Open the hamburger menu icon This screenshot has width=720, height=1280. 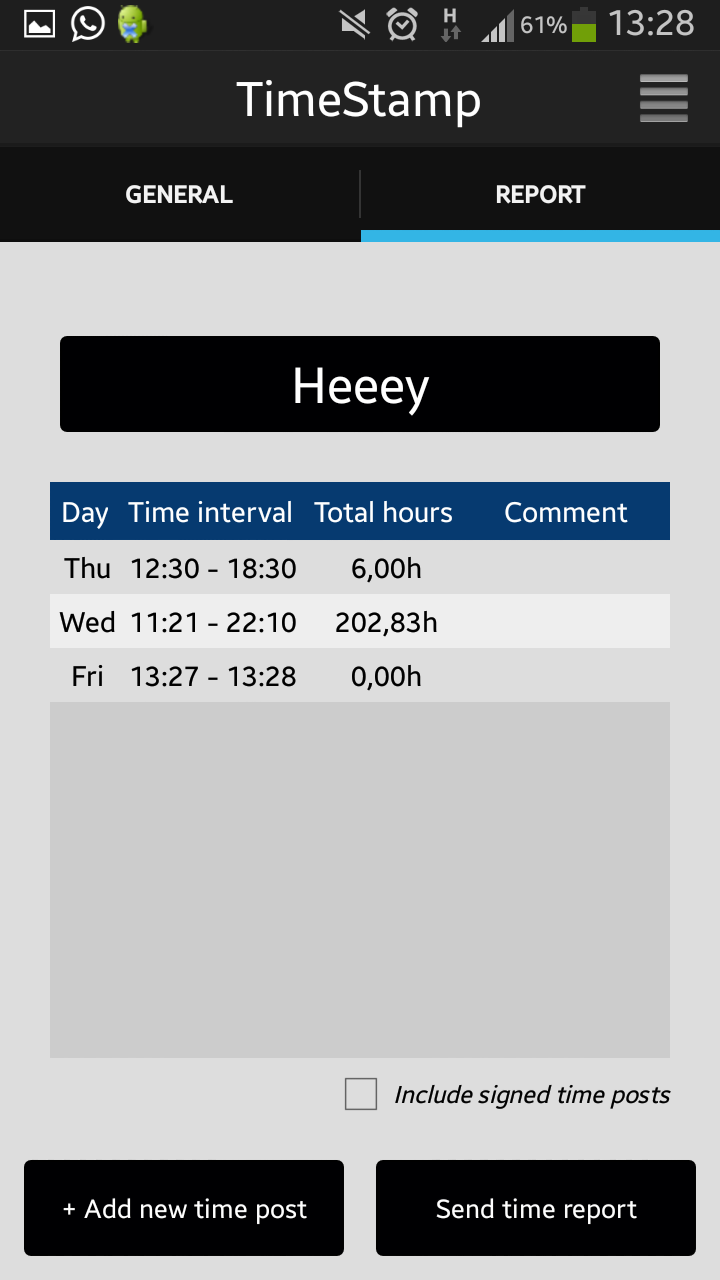click(663, 99)
